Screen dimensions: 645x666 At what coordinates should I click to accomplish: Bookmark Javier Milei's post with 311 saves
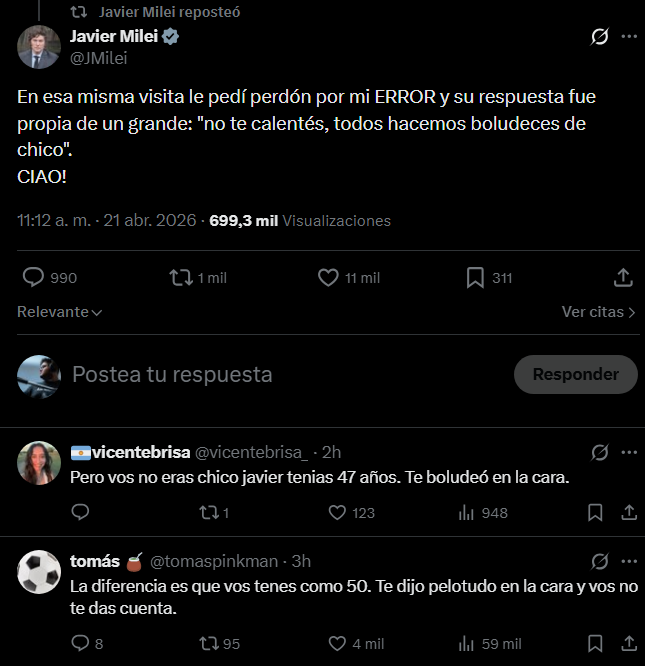click(475, 277)
